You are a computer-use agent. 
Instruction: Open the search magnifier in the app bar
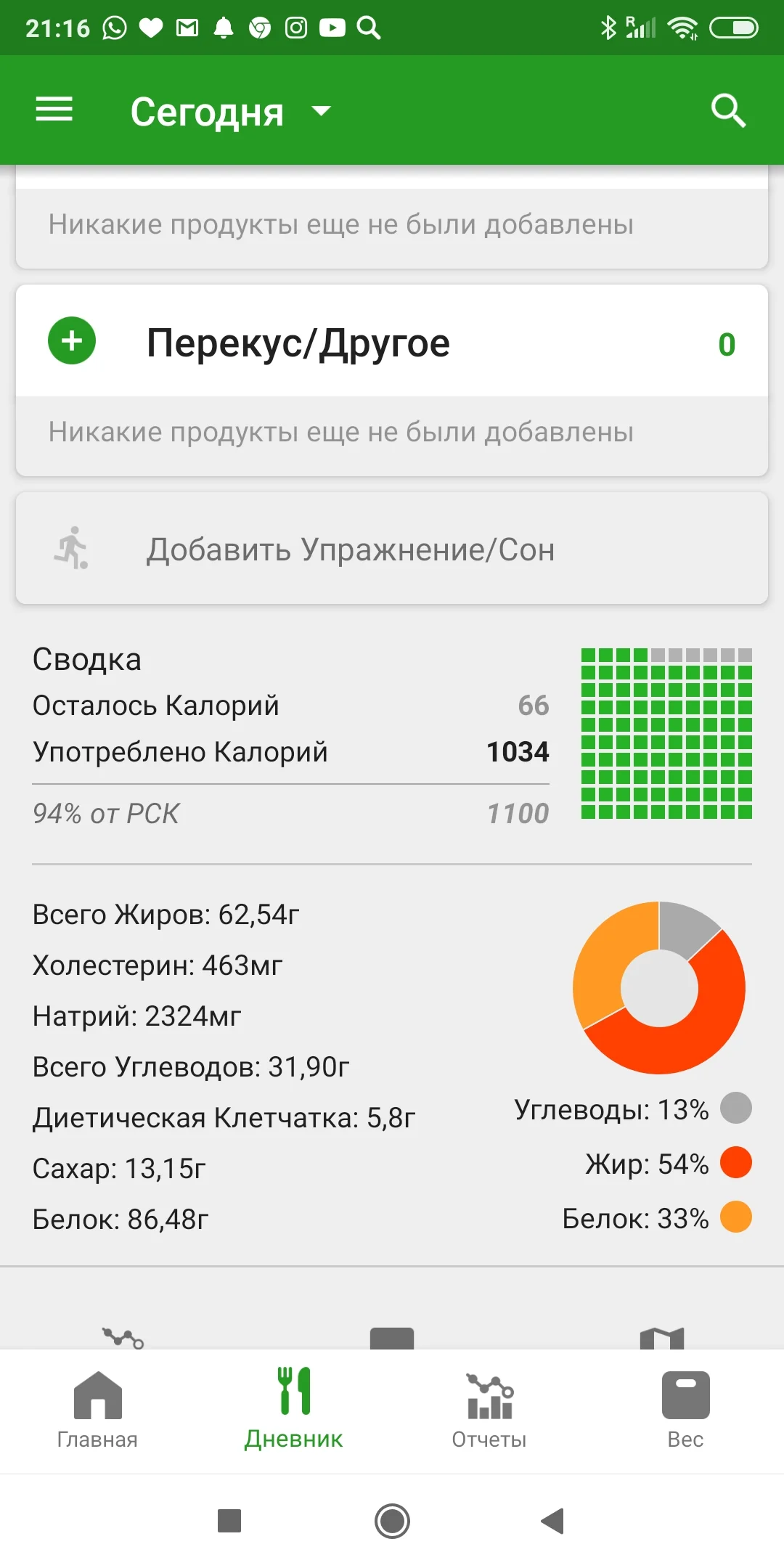[x=728, y=110]
